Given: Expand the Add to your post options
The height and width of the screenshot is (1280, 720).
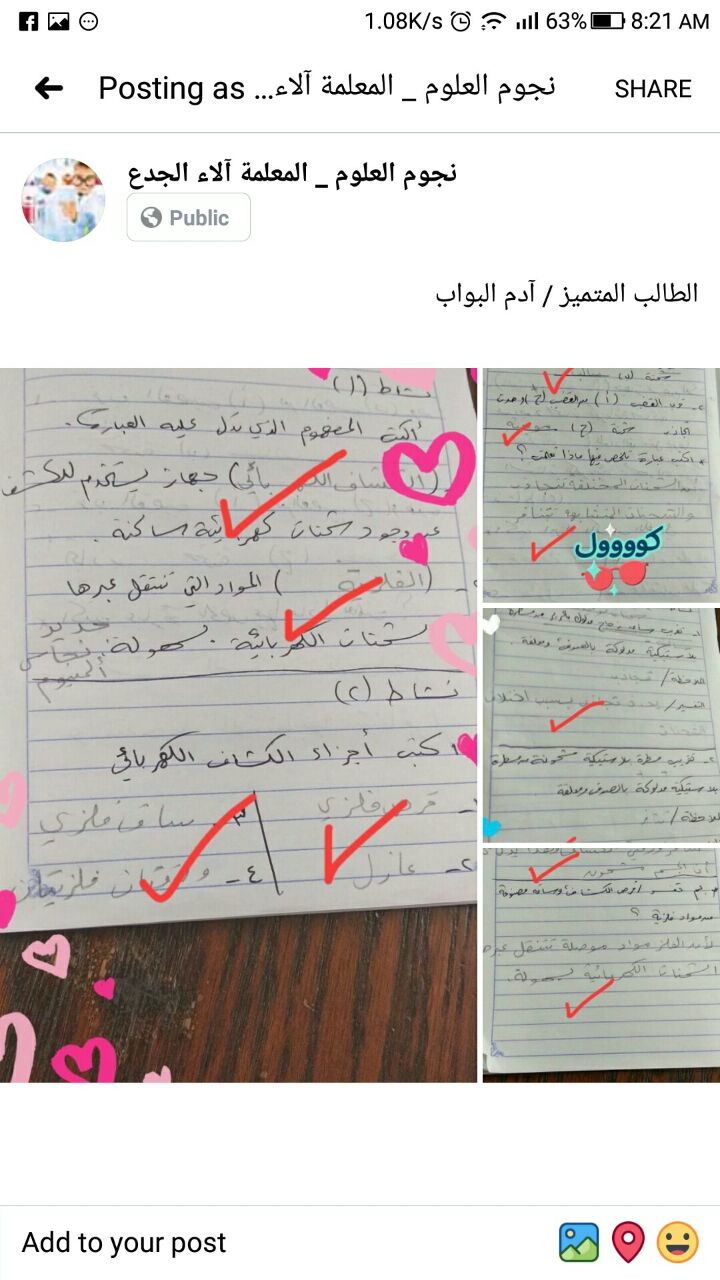Looking at the screenshot, I should (x=124, y=1243).
